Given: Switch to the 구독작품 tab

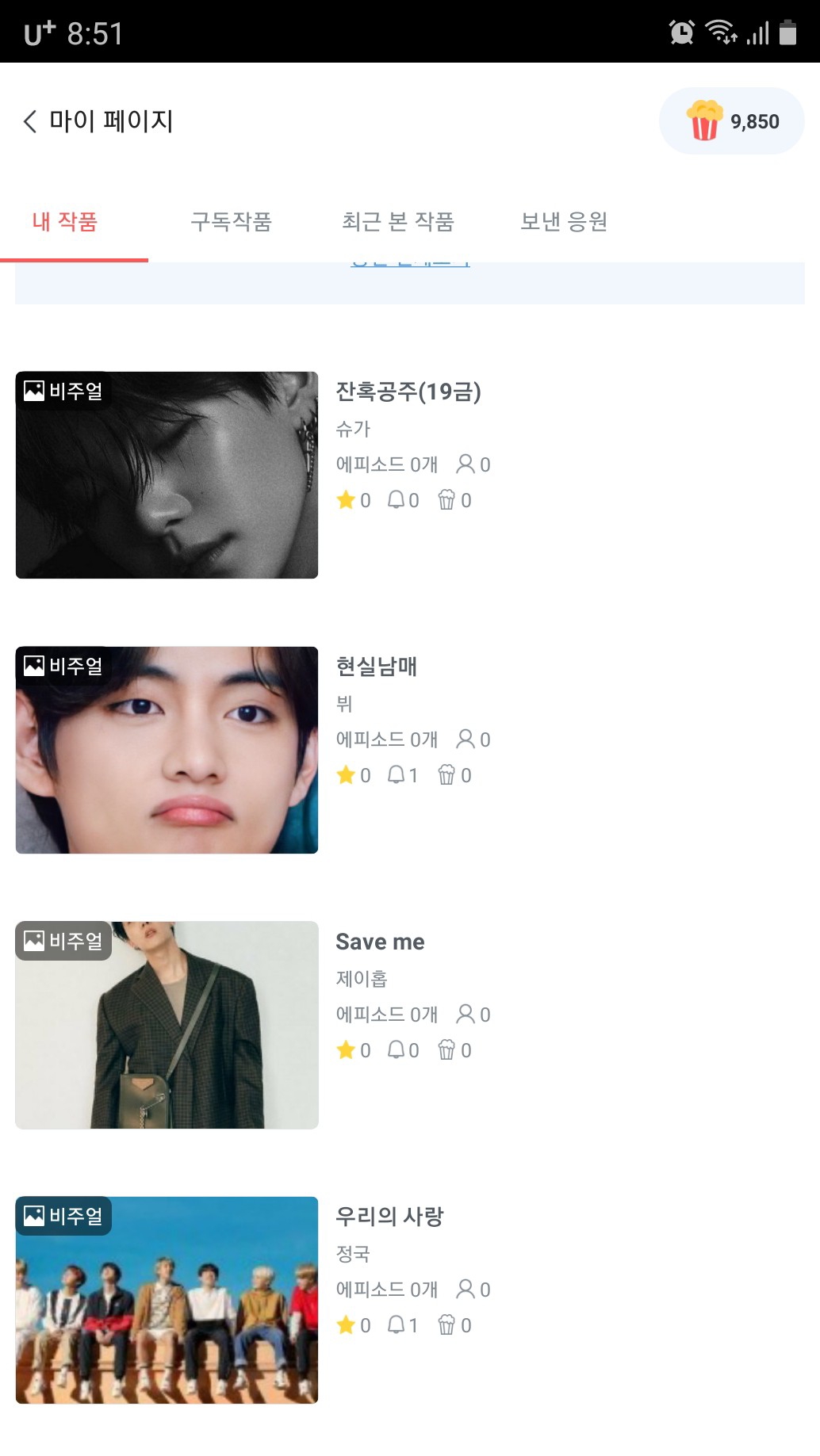Looking at the screenshot, I should (x=231, y=222).
